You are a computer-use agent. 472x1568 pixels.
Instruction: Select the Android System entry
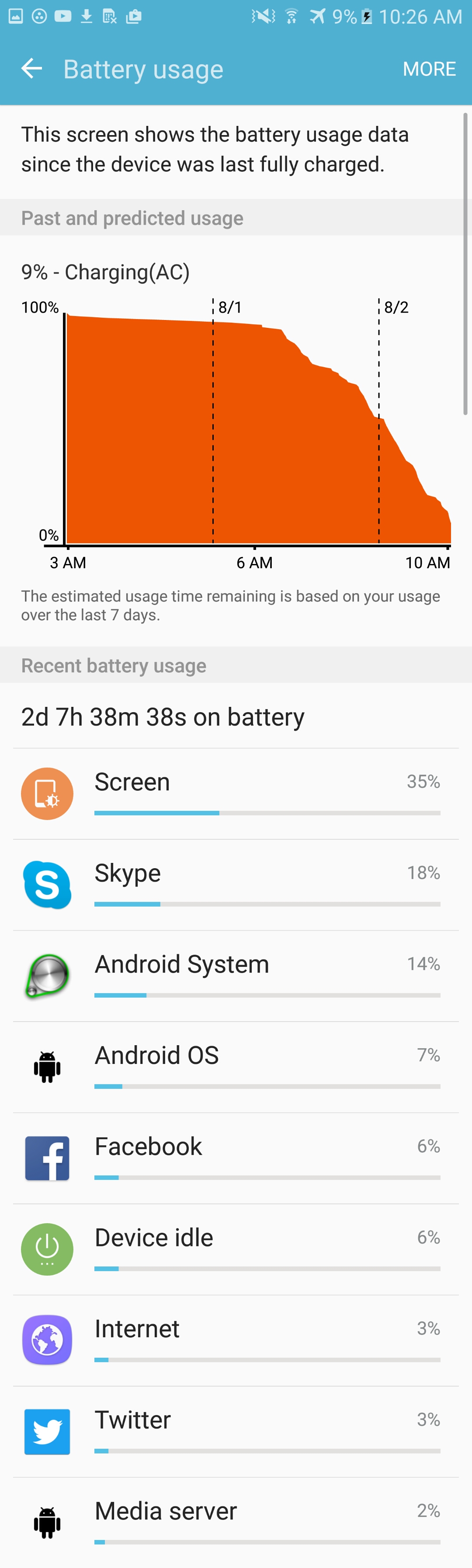[x=236, y=976]
